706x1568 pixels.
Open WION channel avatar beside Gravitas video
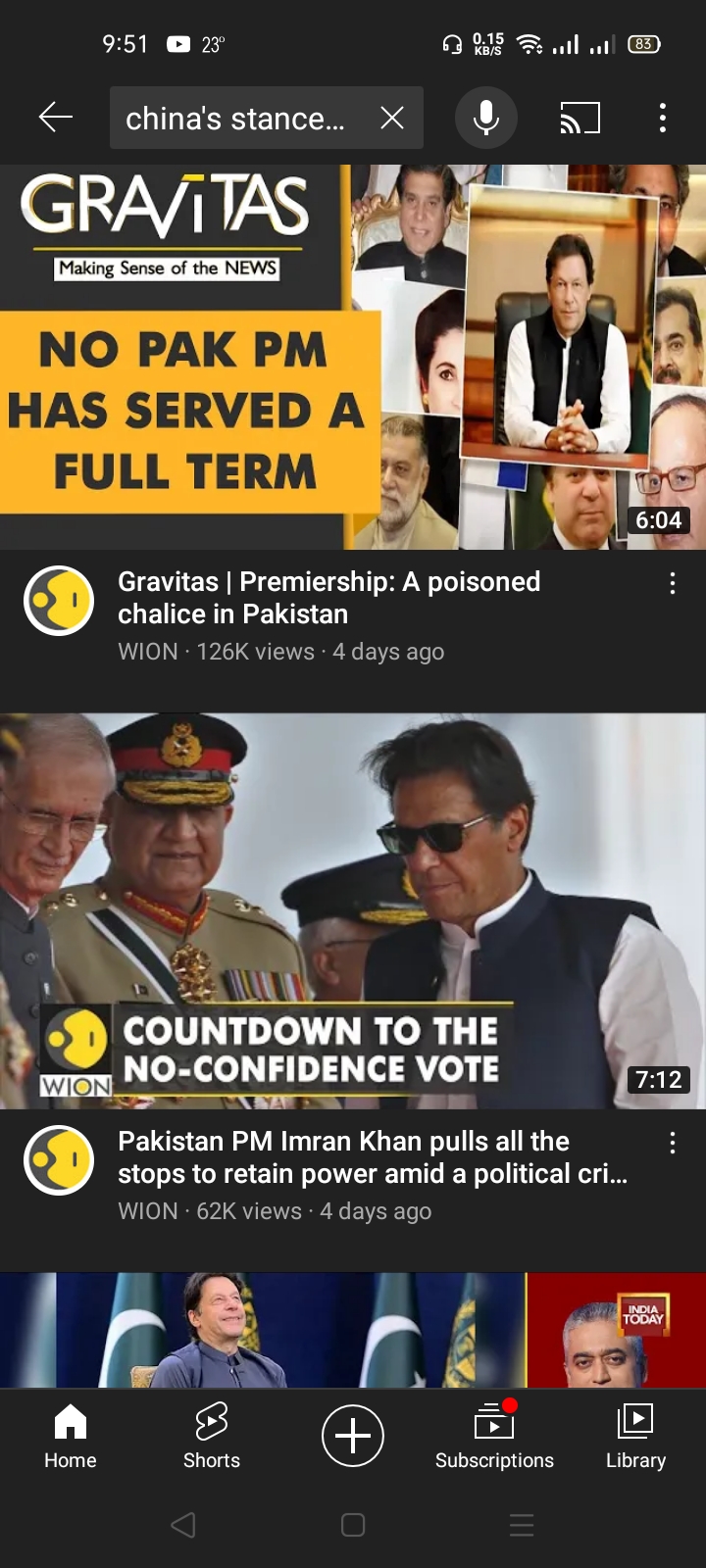59,600
